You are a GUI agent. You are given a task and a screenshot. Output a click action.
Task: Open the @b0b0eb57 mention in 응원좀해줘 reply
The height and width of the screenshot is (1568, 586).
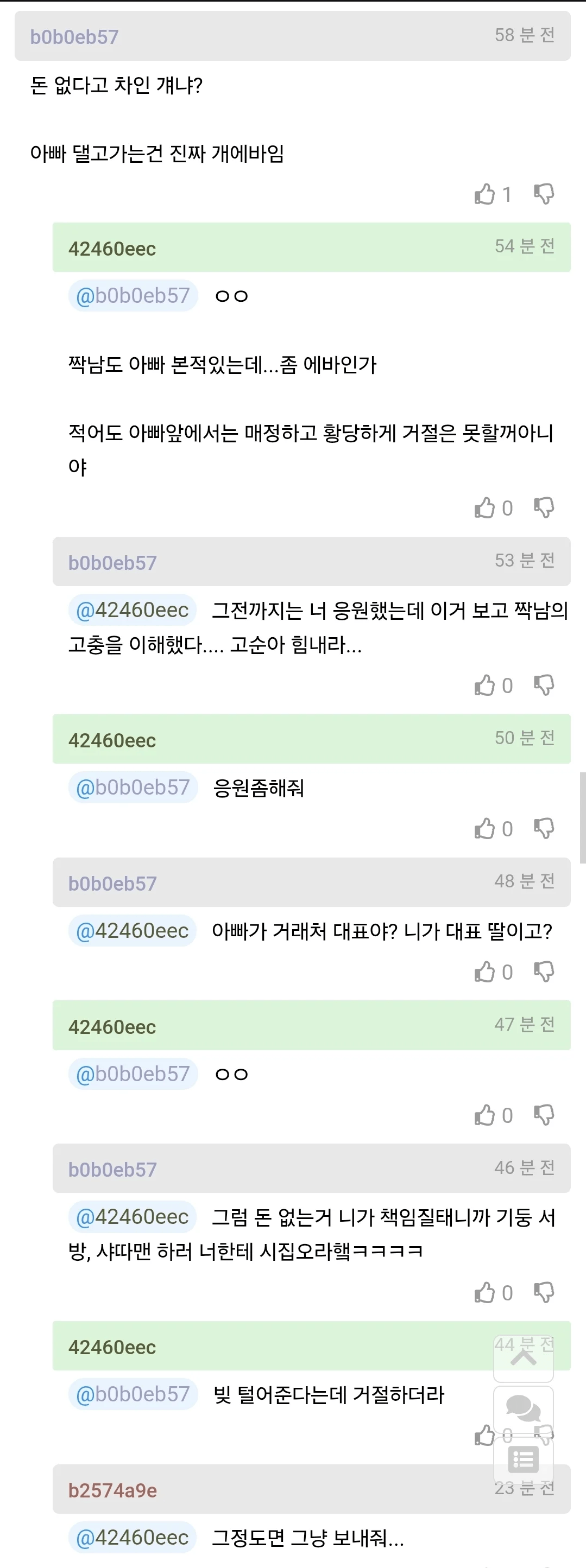coord(133,787)
